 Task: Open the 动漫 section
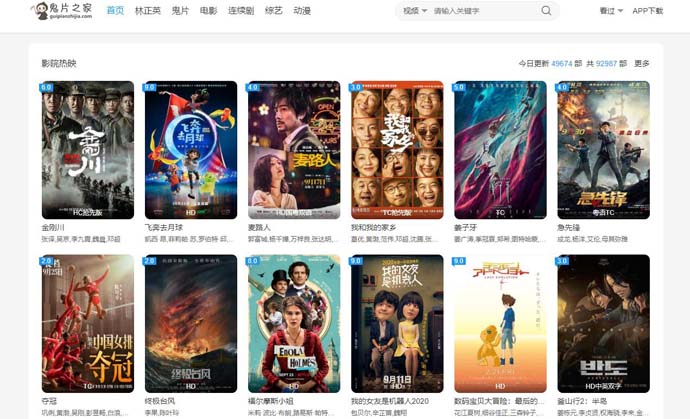click(x=301, y=11)
